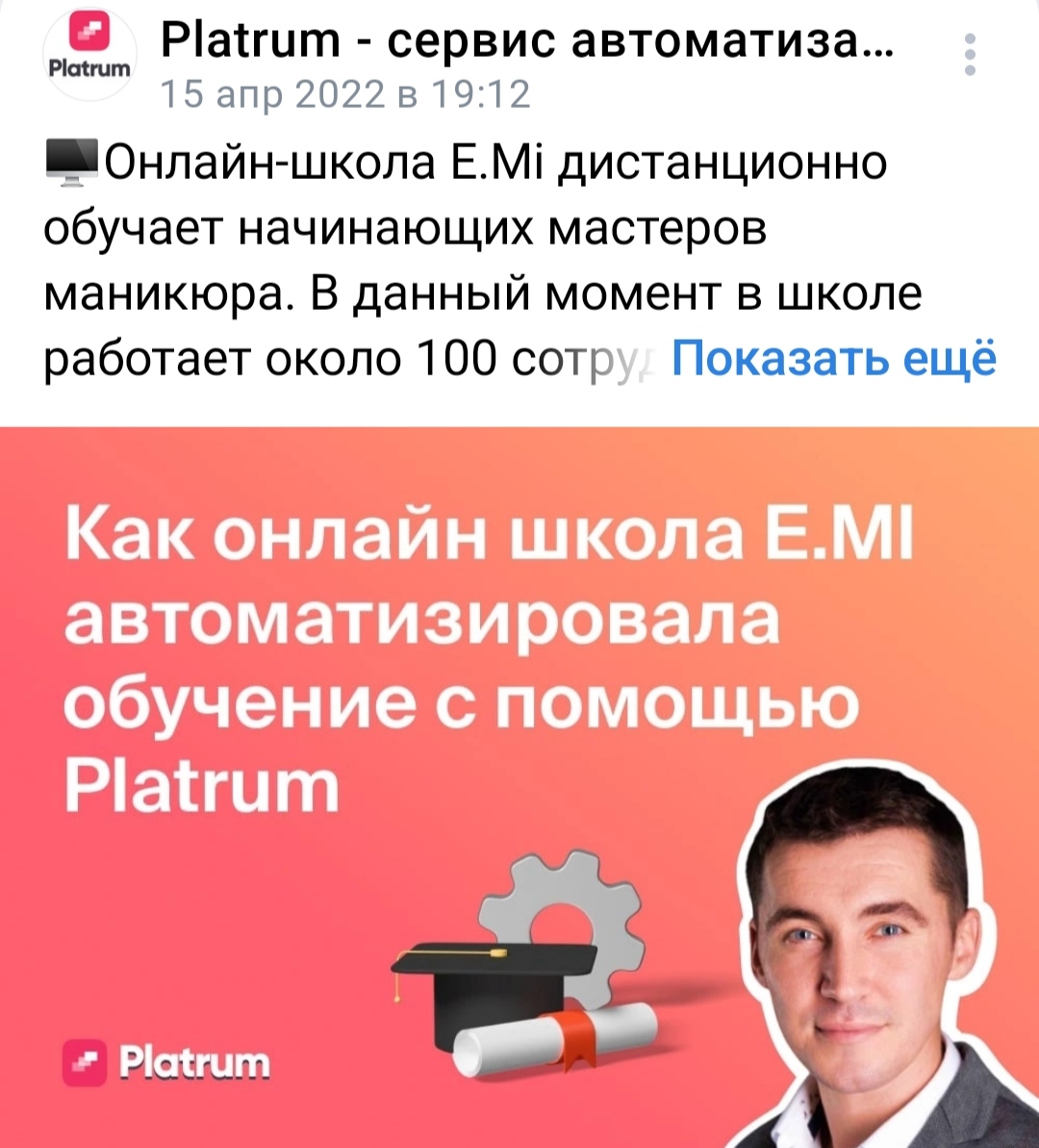The height and width of the screenshot is (1148, 1039).
Task: Open the attached E.MI case image
Action: 519,787
